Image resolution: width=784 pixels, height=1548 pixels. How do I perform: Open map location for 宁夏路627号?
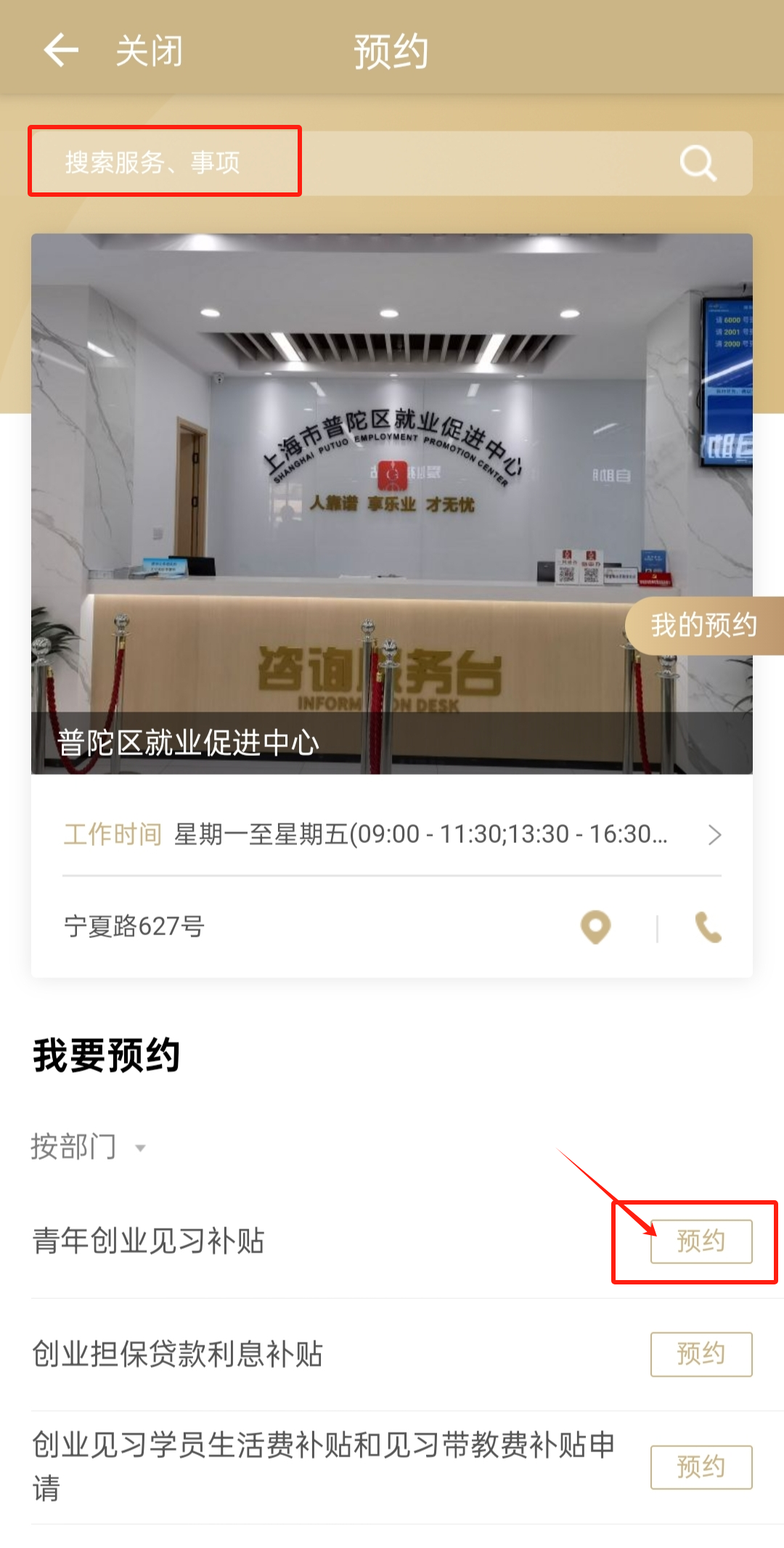(x=595, y=927)
